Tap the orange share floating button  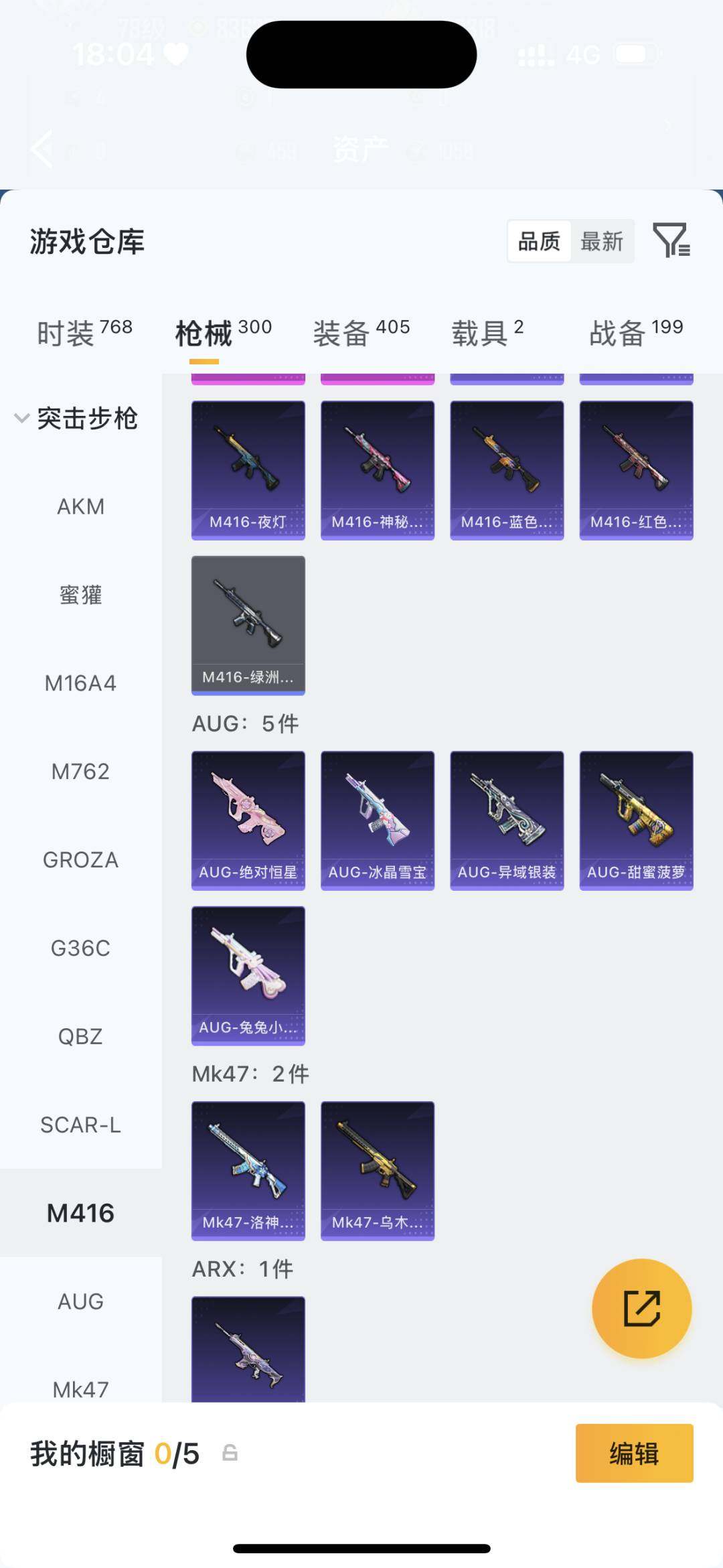pyautogui.click(x=641, y=1308)
